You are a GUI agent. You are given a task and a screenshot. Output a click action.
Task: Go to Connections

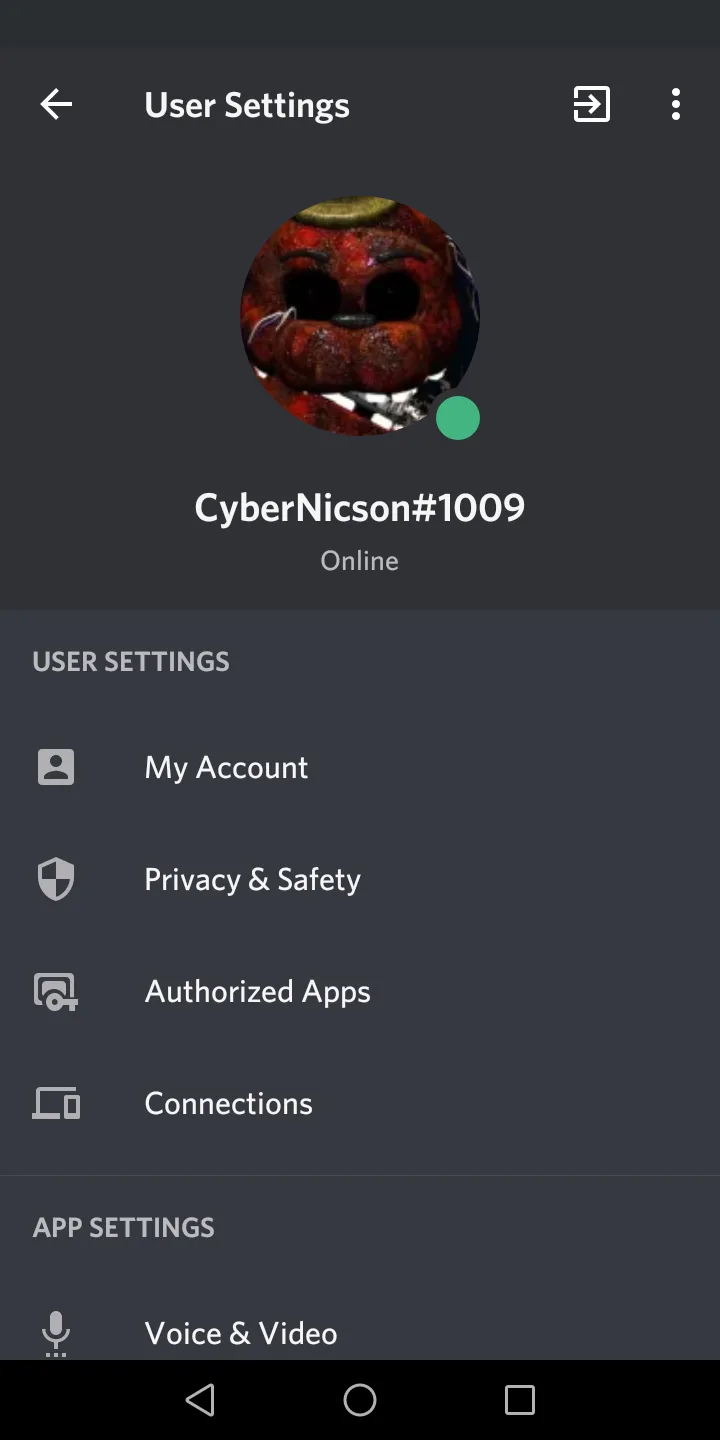pyautogui.click(x=228, y=1103)
